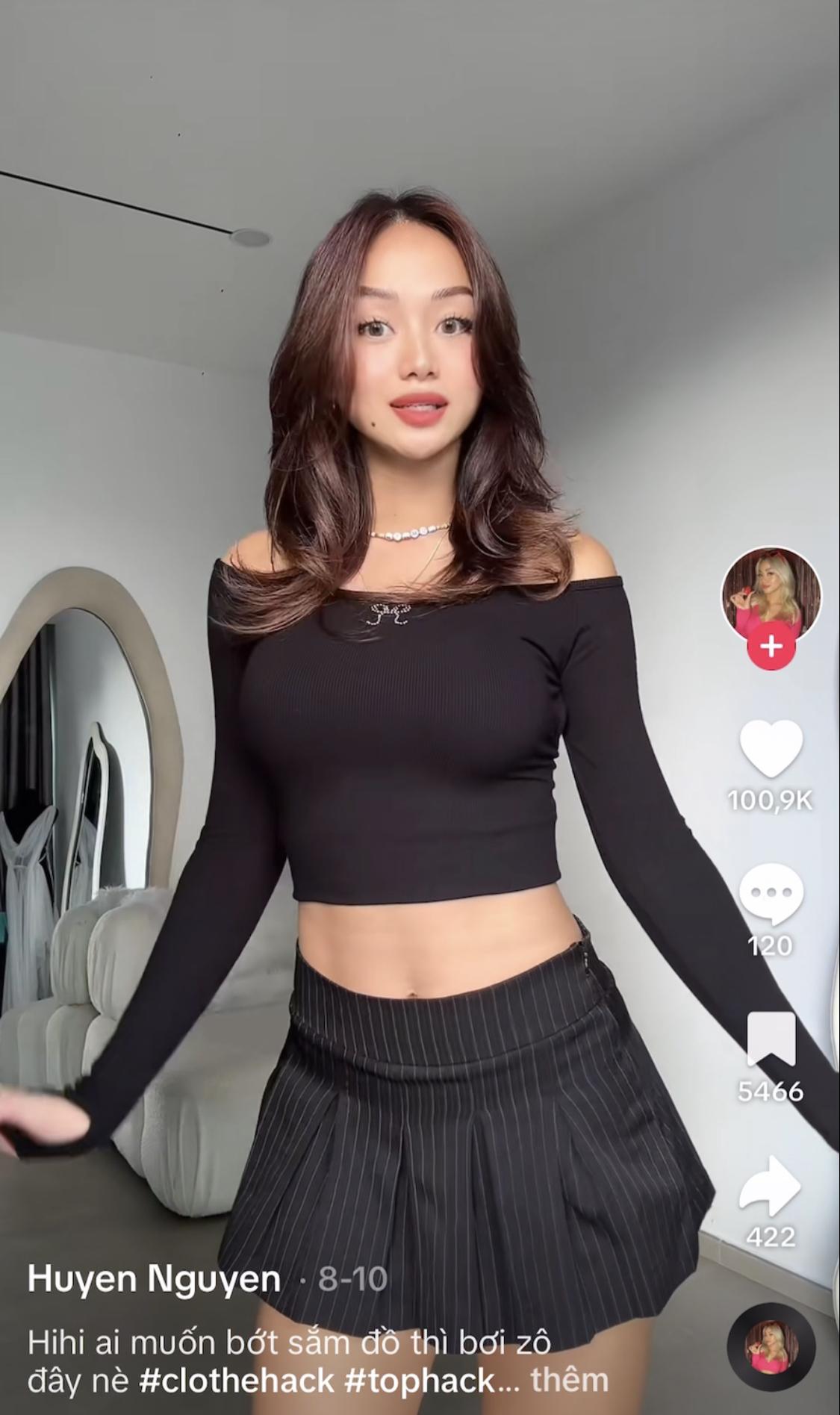
Task: Save this video with the bookmark
Action: 771,1039
